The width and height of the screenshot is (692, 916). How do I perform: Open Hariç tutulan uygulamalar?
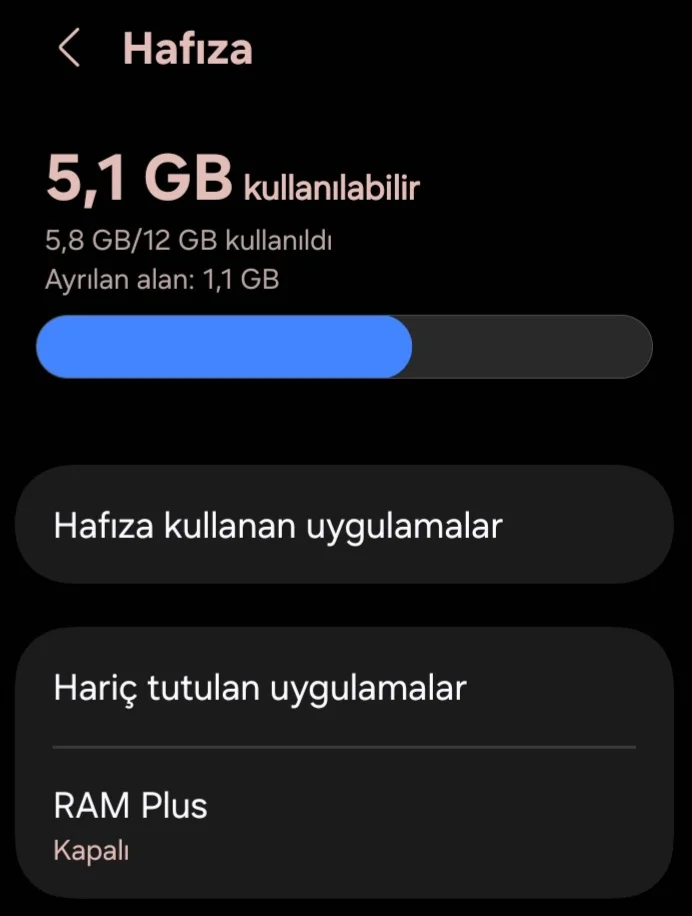tap(344, 688)
